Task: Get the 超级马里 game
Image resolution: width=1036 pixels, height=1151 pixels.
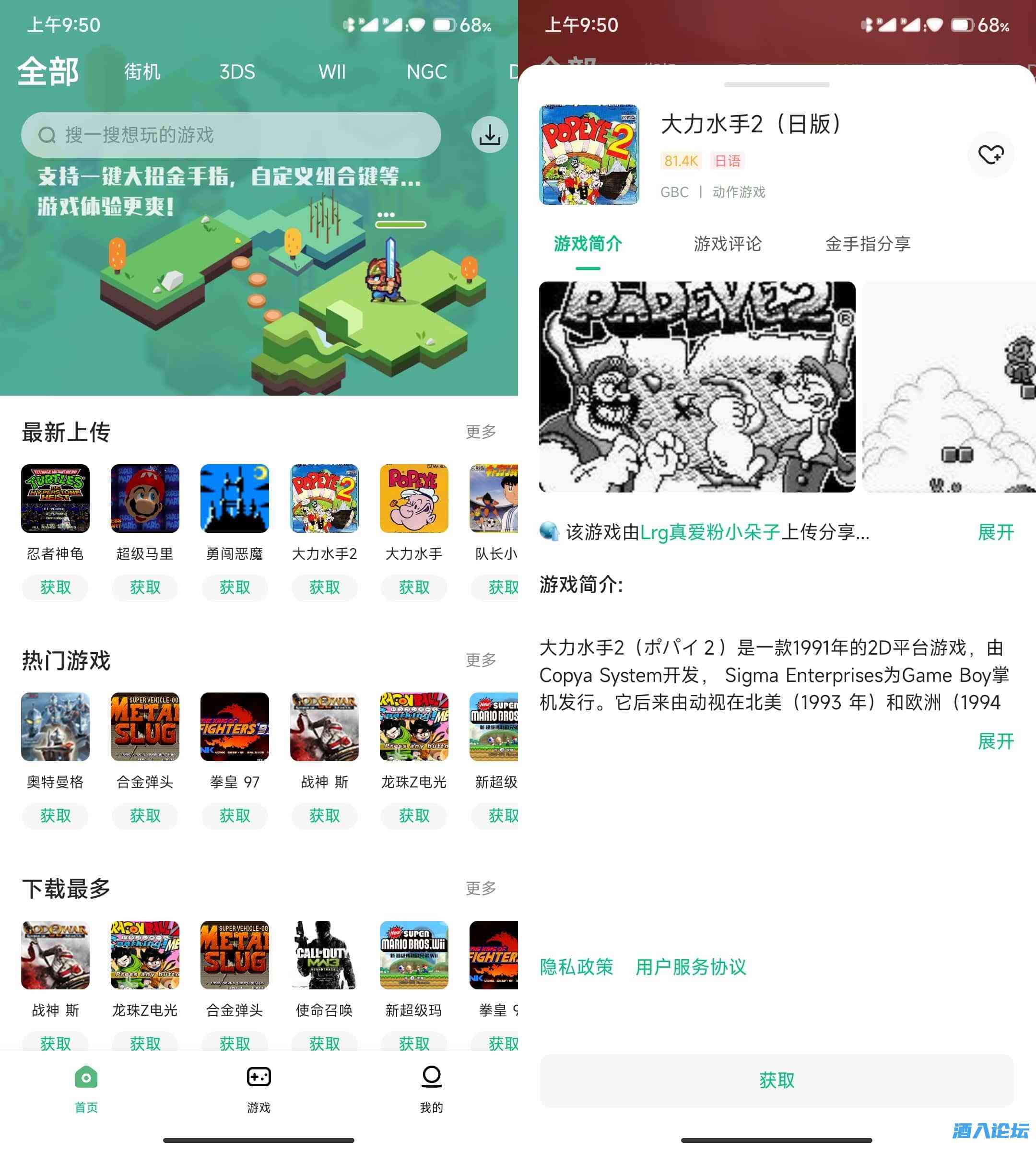Action: [144, 587]
